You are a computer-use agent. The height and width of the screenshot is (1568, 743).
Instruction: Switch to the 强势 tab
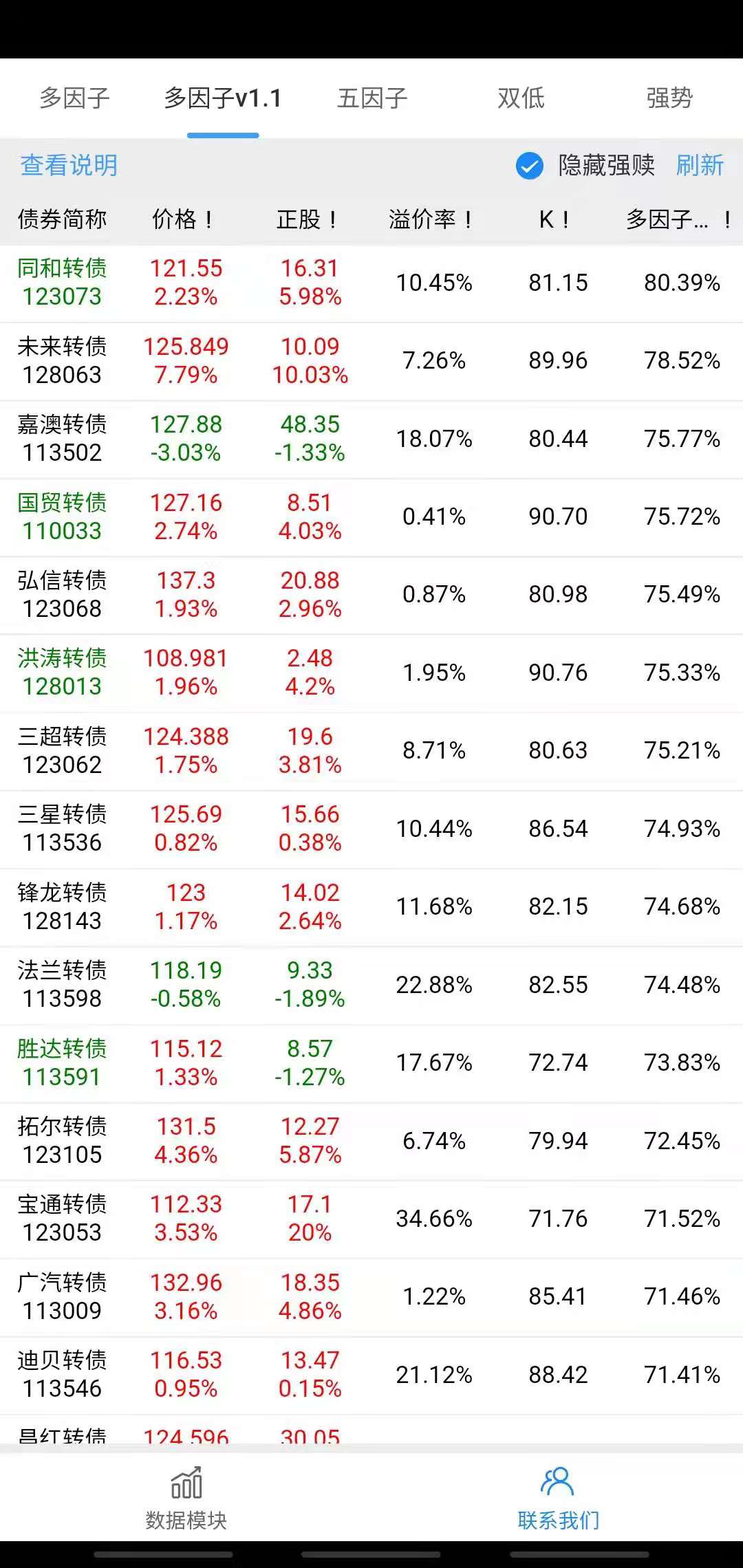point(669,98)
